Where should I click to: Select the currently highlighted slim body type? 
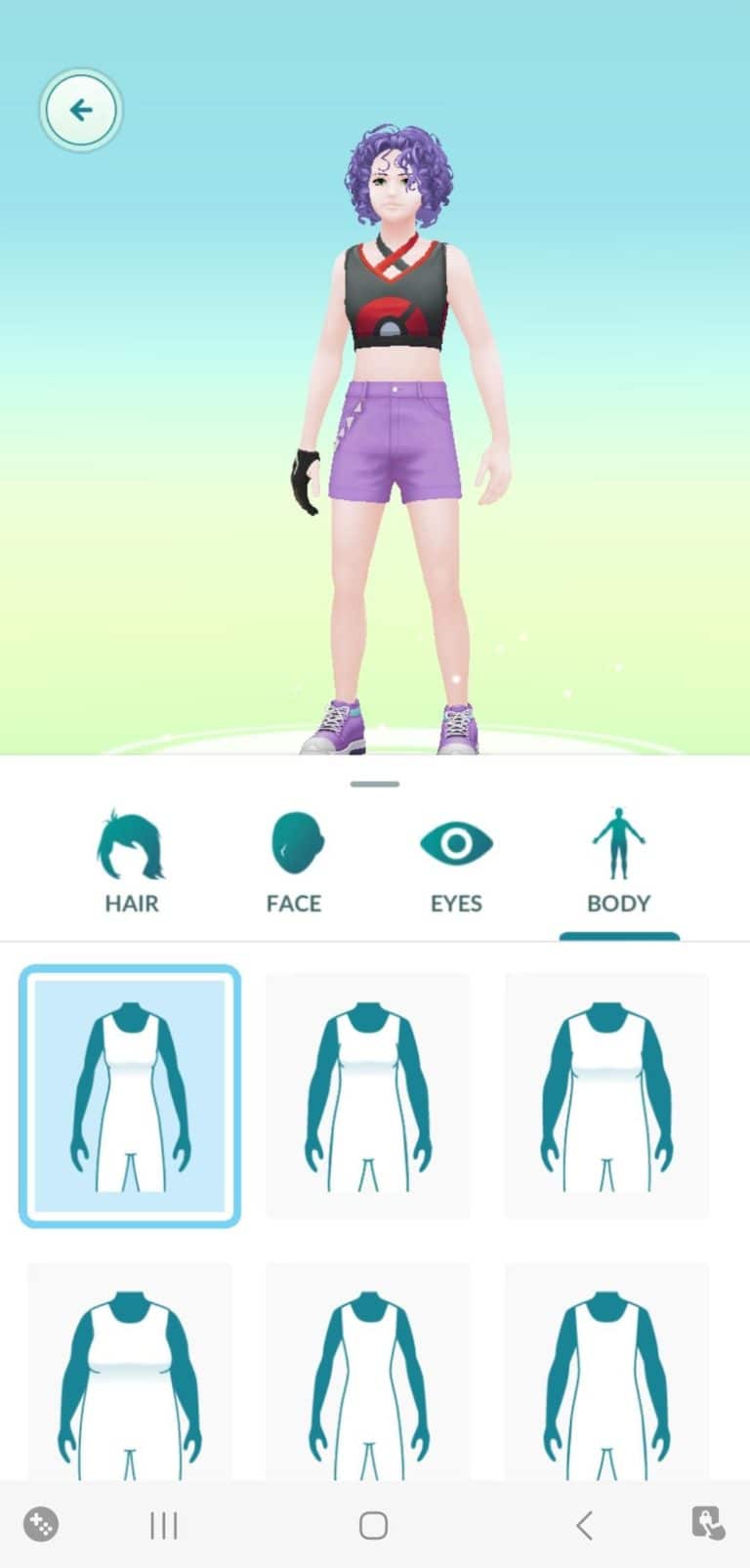point(131,1095)
